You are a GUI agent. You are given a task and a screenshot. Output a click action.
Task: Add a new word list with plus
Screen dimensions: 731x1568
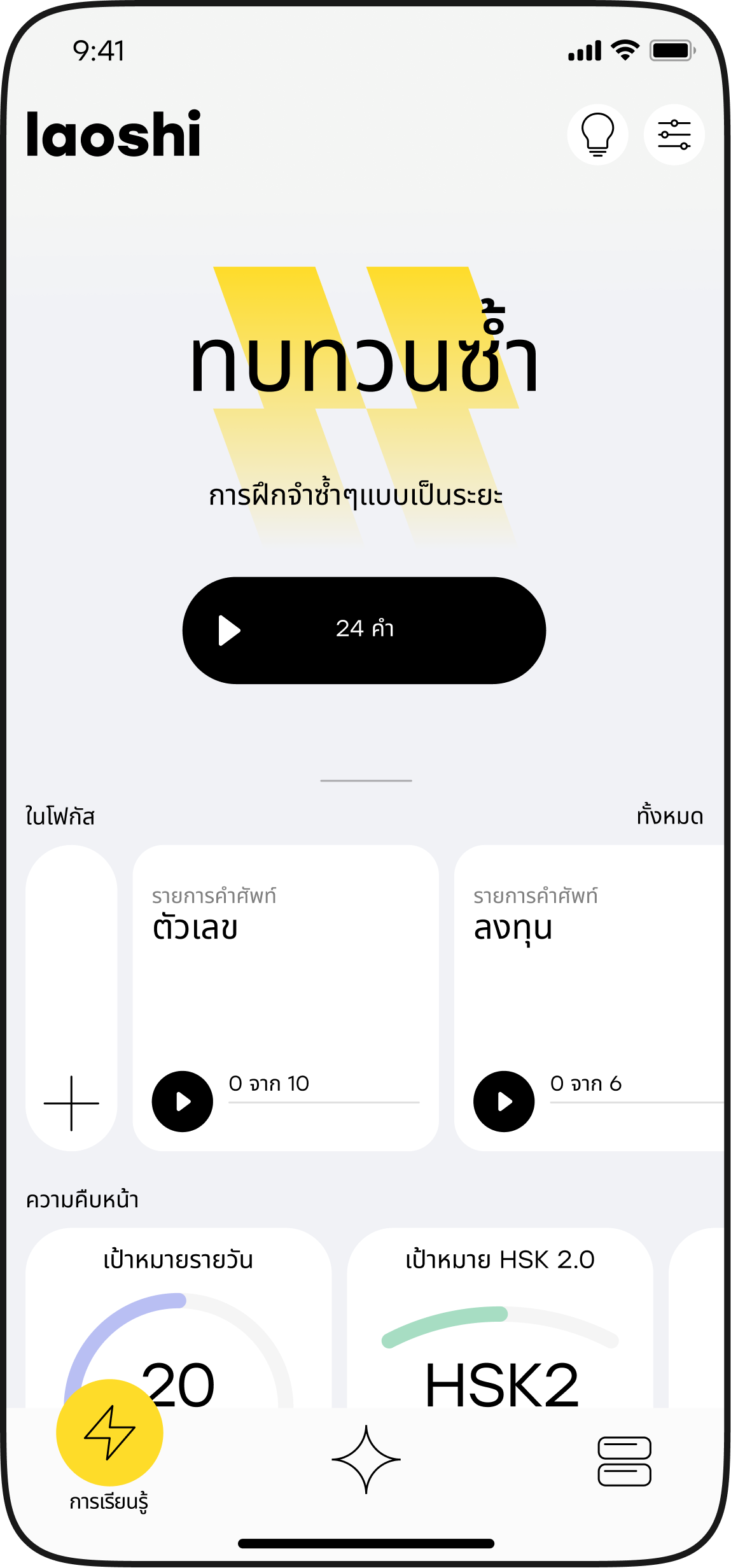point(71,1103)
